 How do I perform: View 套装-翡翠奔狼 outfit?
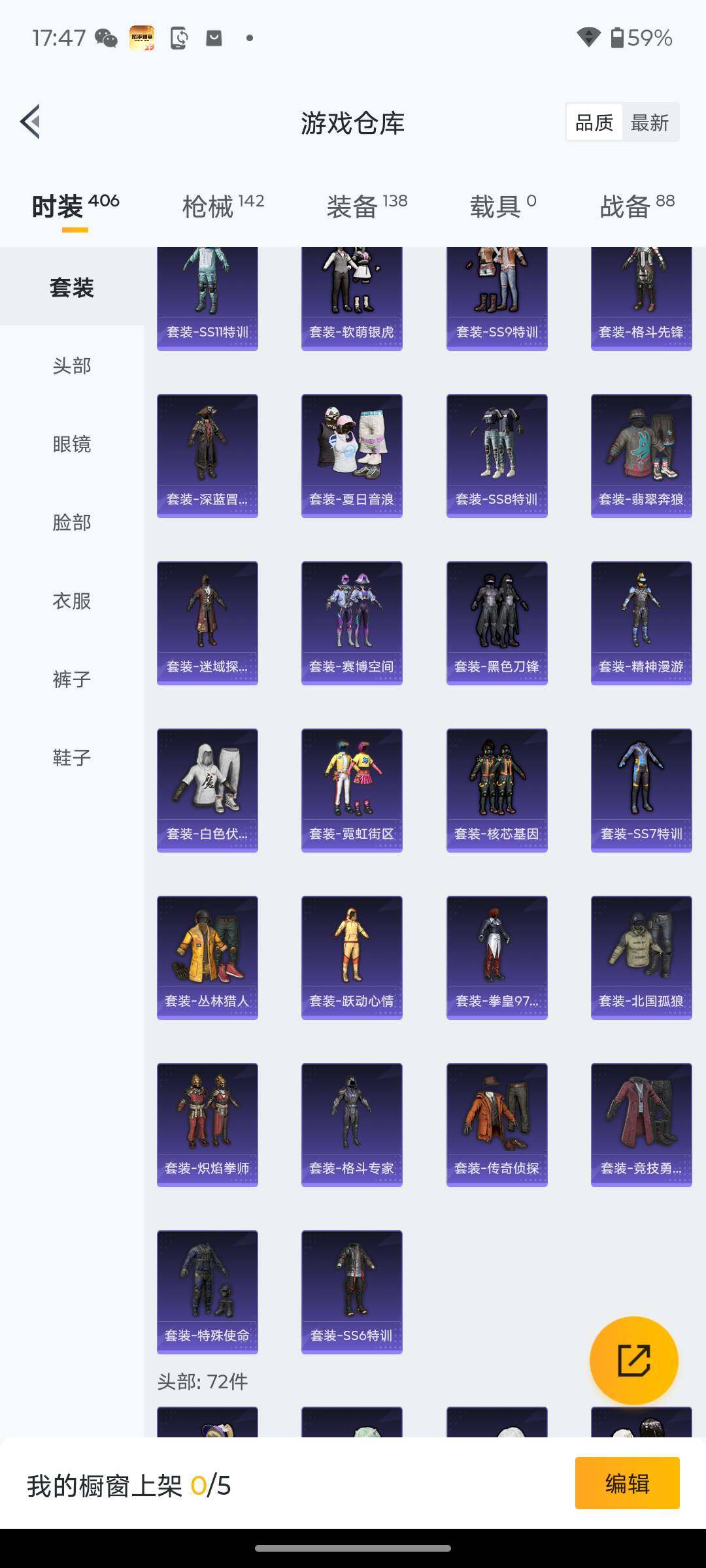click(641, 456)
